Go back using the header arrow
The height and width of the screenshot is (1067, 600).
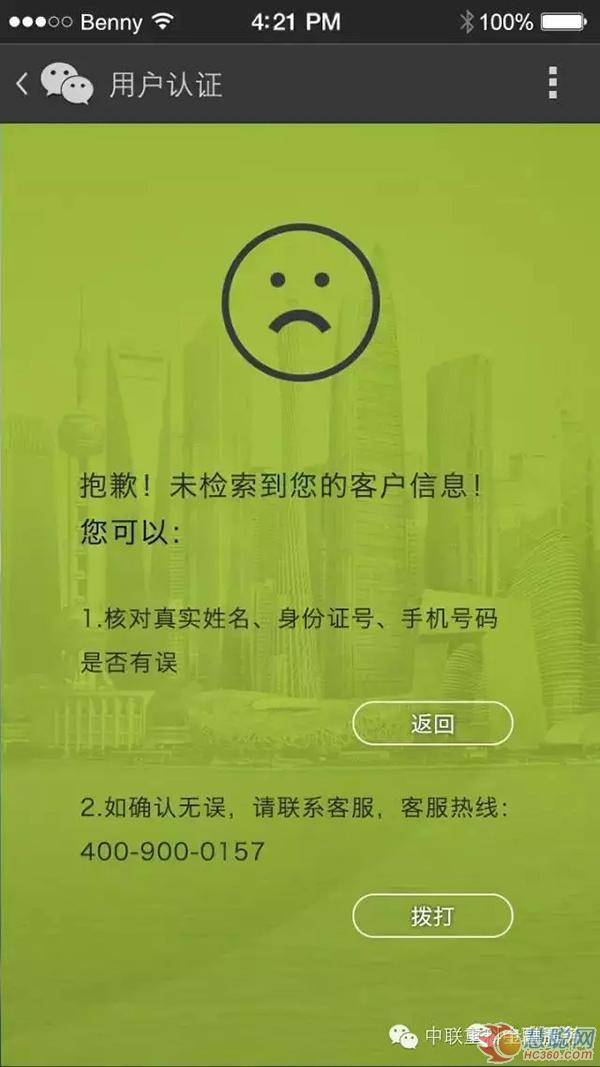[x=23, y=84]
